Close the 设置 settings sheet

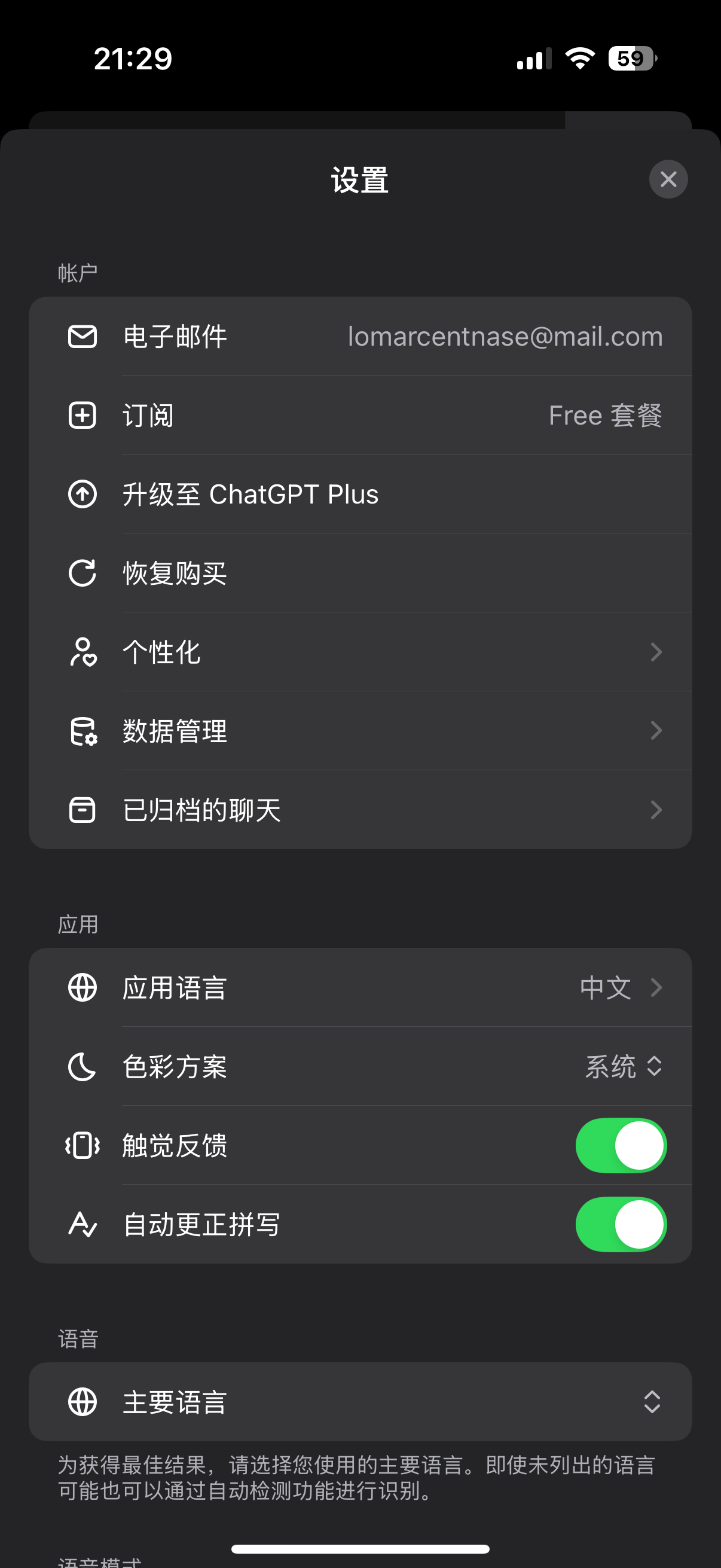tap(668, 179)
